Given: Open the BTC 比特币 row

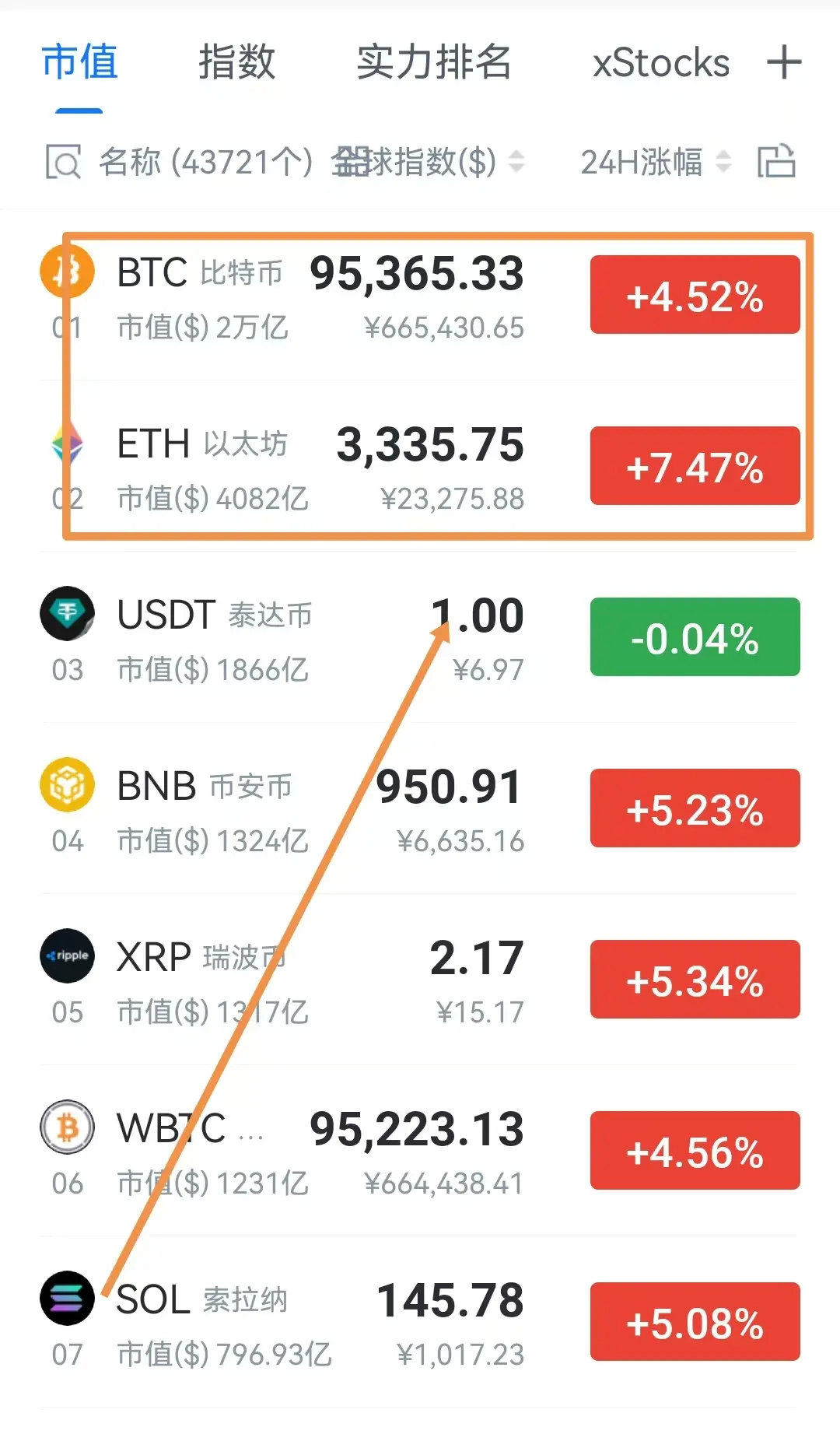Looking at the screenshot, I should (x=420, y=296).
